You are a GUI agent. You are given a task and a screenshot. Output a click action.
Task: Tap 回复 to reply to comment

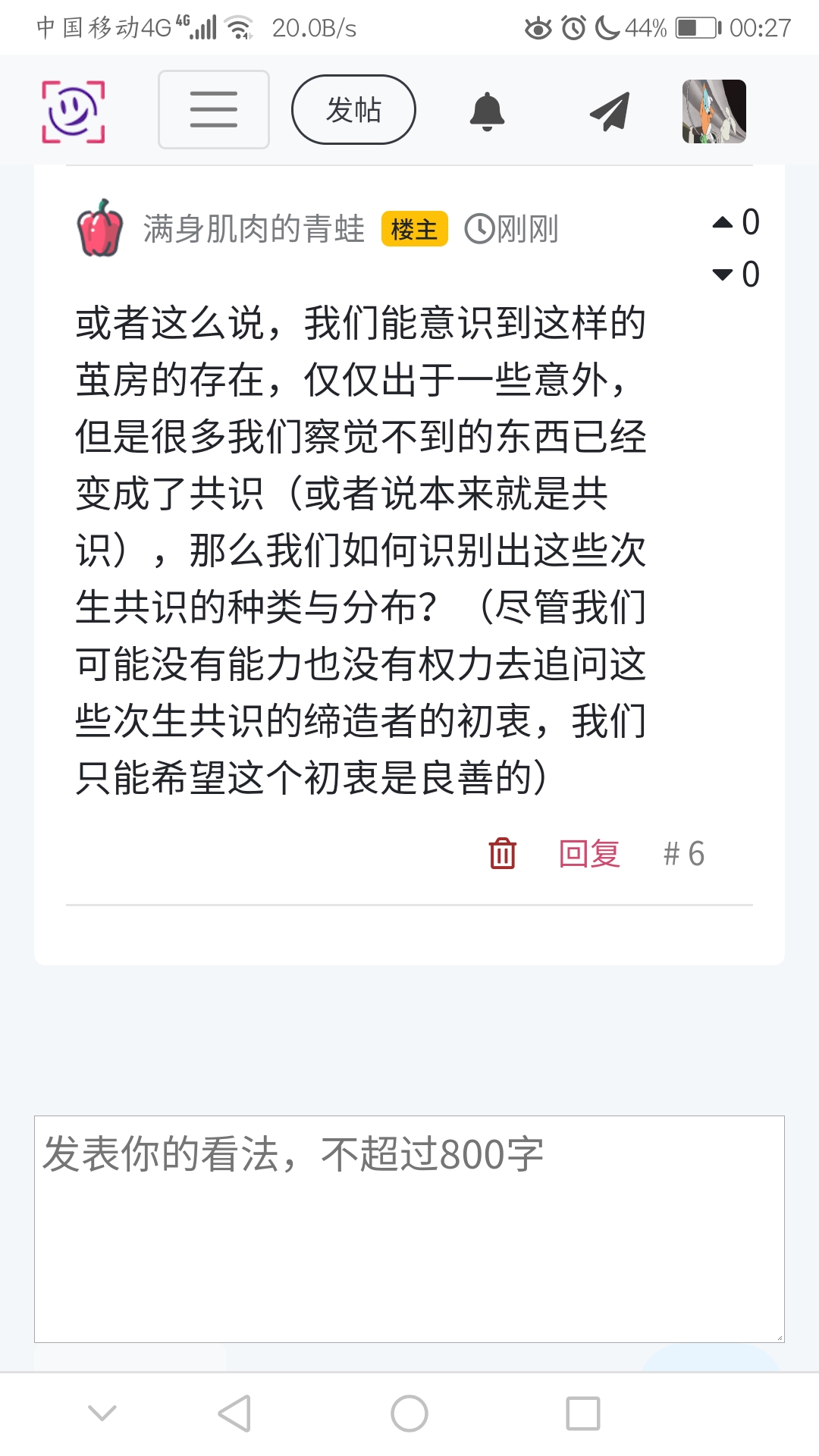coord(589,854)
